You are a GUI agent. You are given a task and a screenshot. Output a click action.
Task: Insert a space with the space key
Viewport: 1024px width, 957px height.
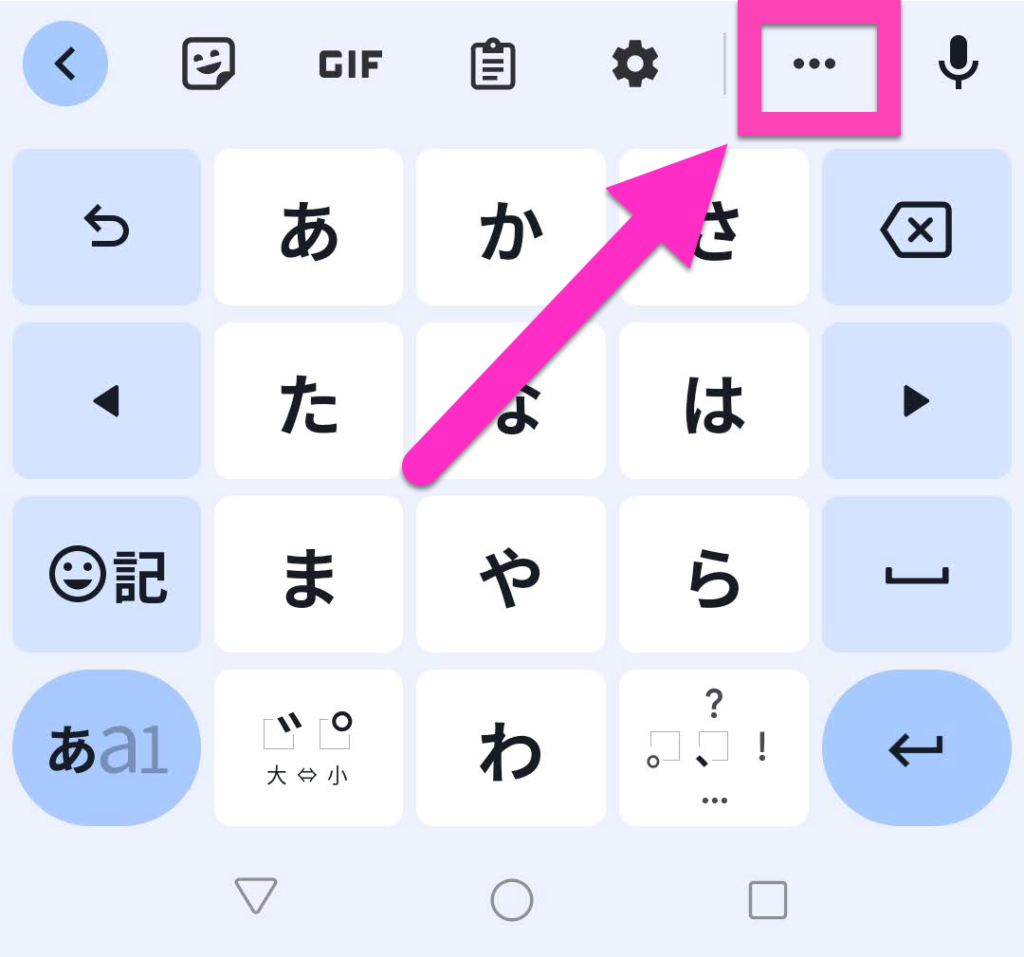pos(916,575)
